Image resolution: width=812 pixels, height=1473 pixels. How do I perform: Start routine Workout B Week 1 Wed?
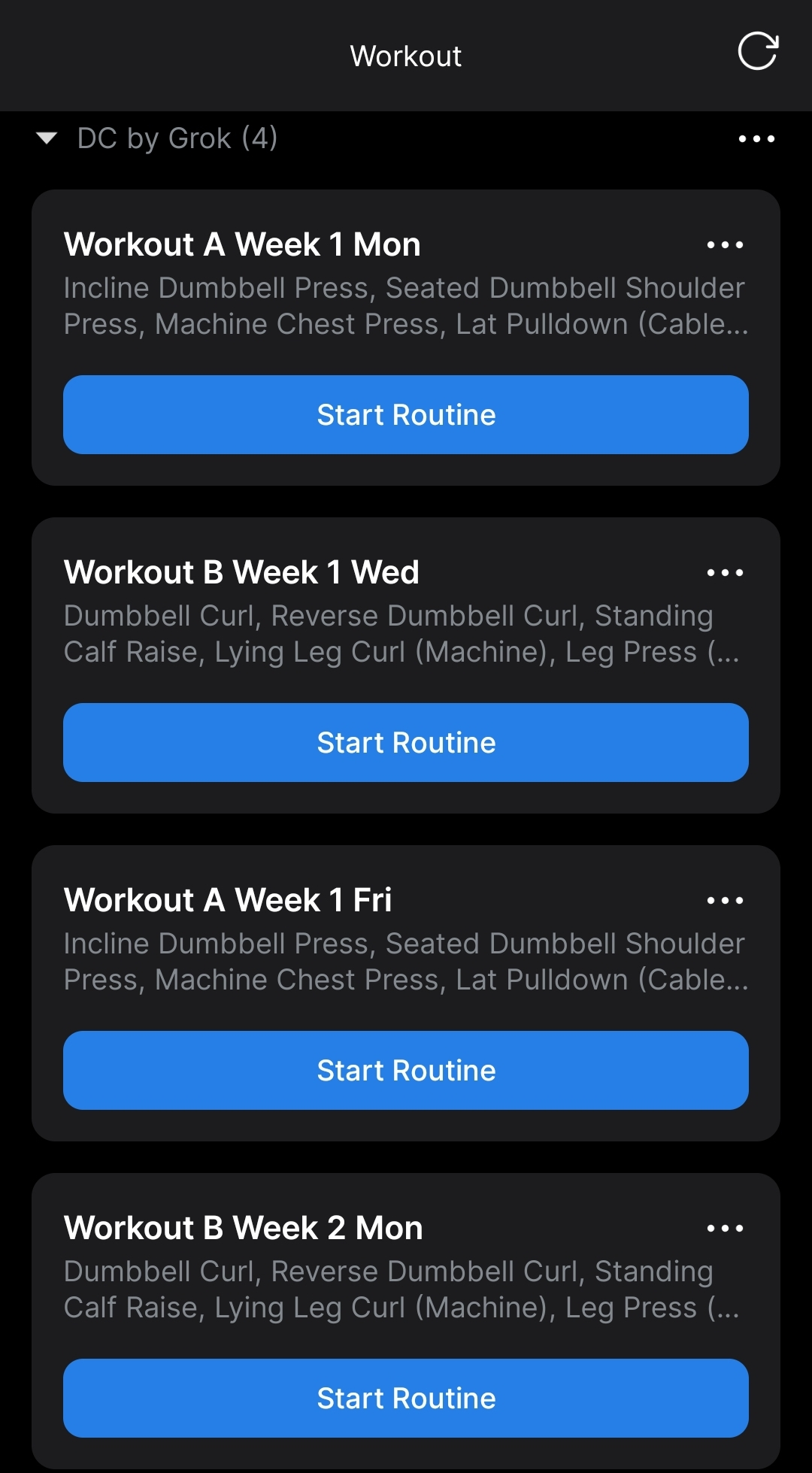pyautogui.click(x=406, y=742)
